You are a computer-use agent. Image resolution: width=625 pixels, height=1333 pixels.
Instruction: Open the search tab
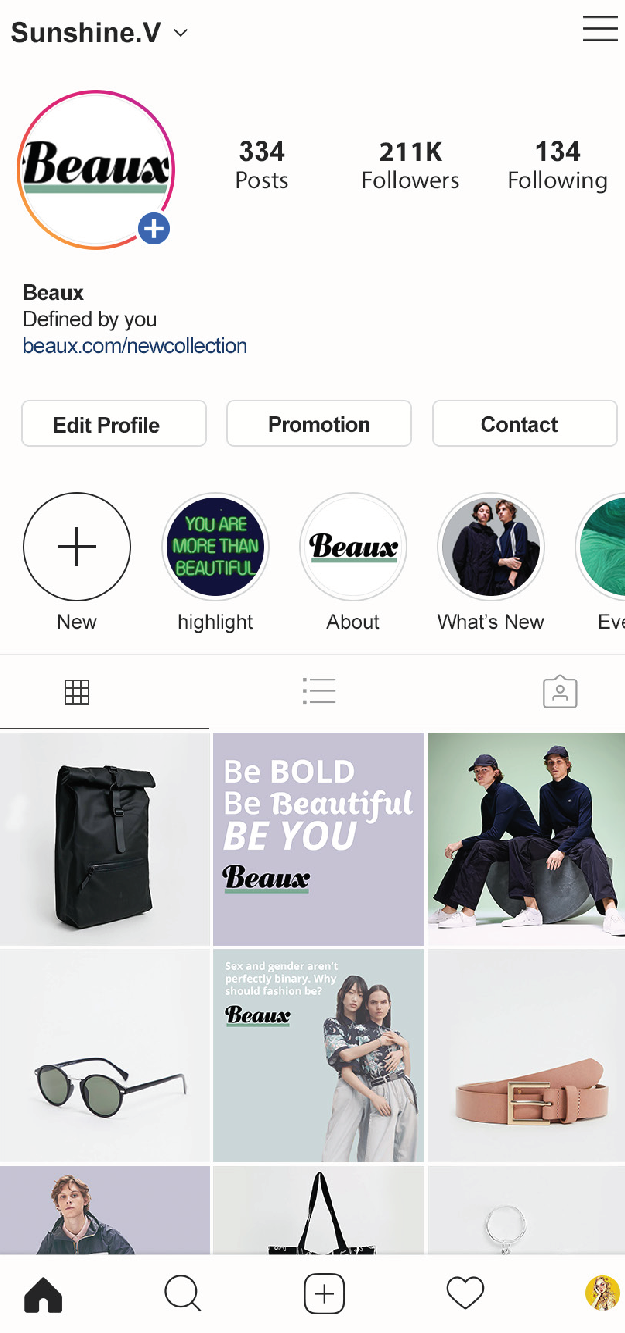183,1294
